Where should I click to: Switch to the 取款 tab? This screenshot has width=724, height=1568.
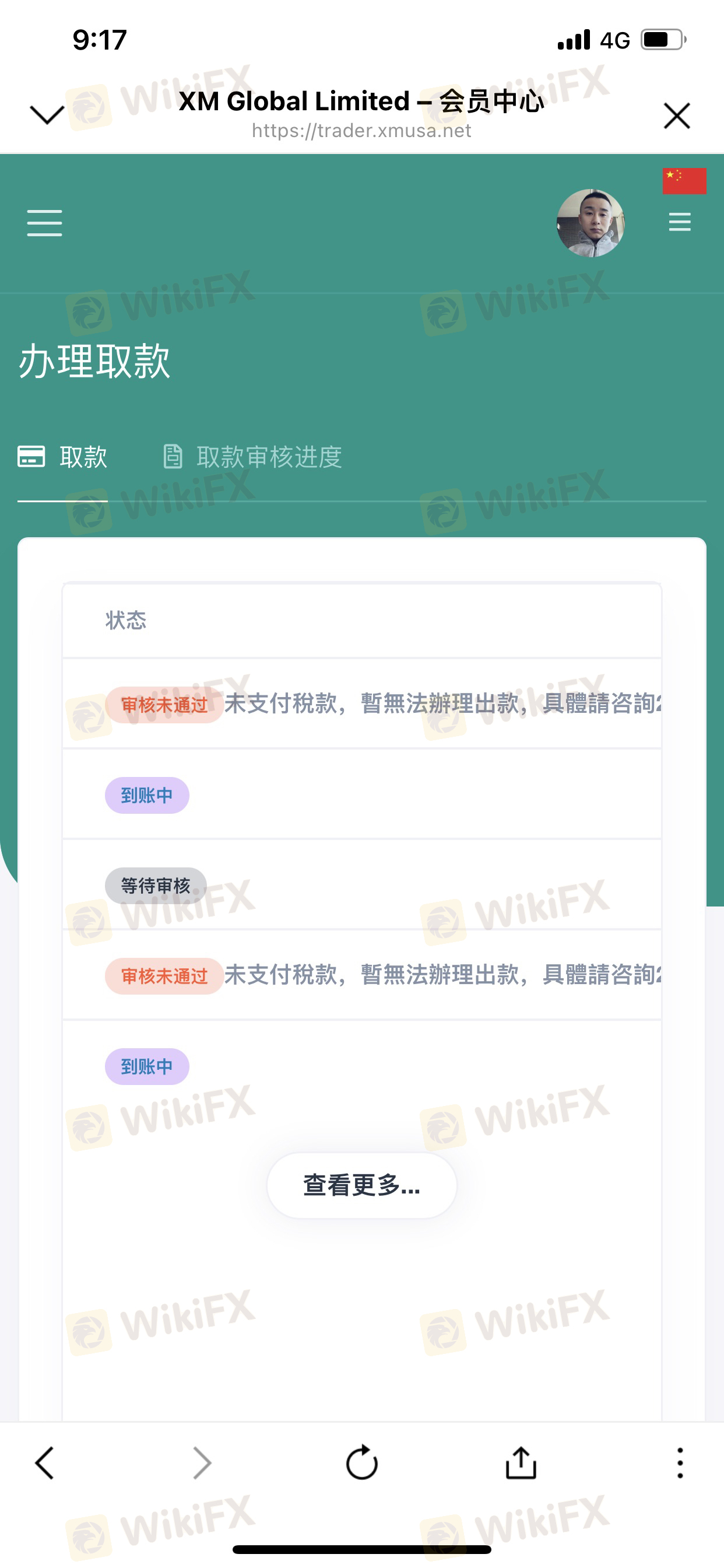[x=63, y=457]
